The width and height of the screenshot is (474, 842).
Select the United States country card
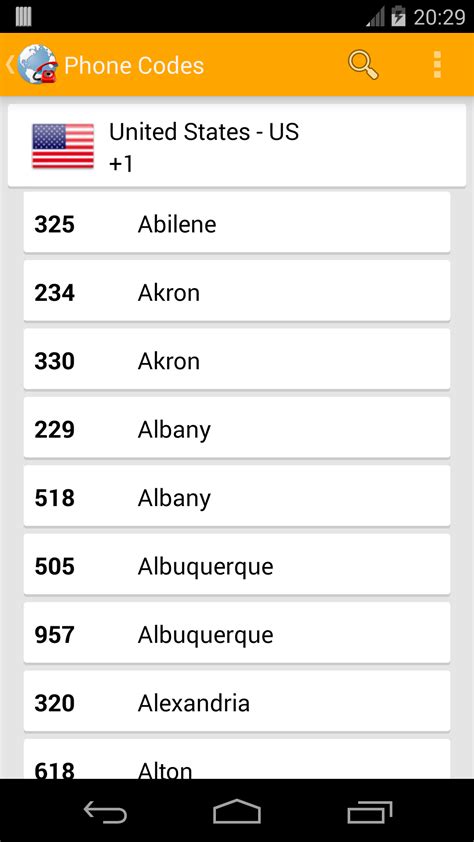click(237, 146)
